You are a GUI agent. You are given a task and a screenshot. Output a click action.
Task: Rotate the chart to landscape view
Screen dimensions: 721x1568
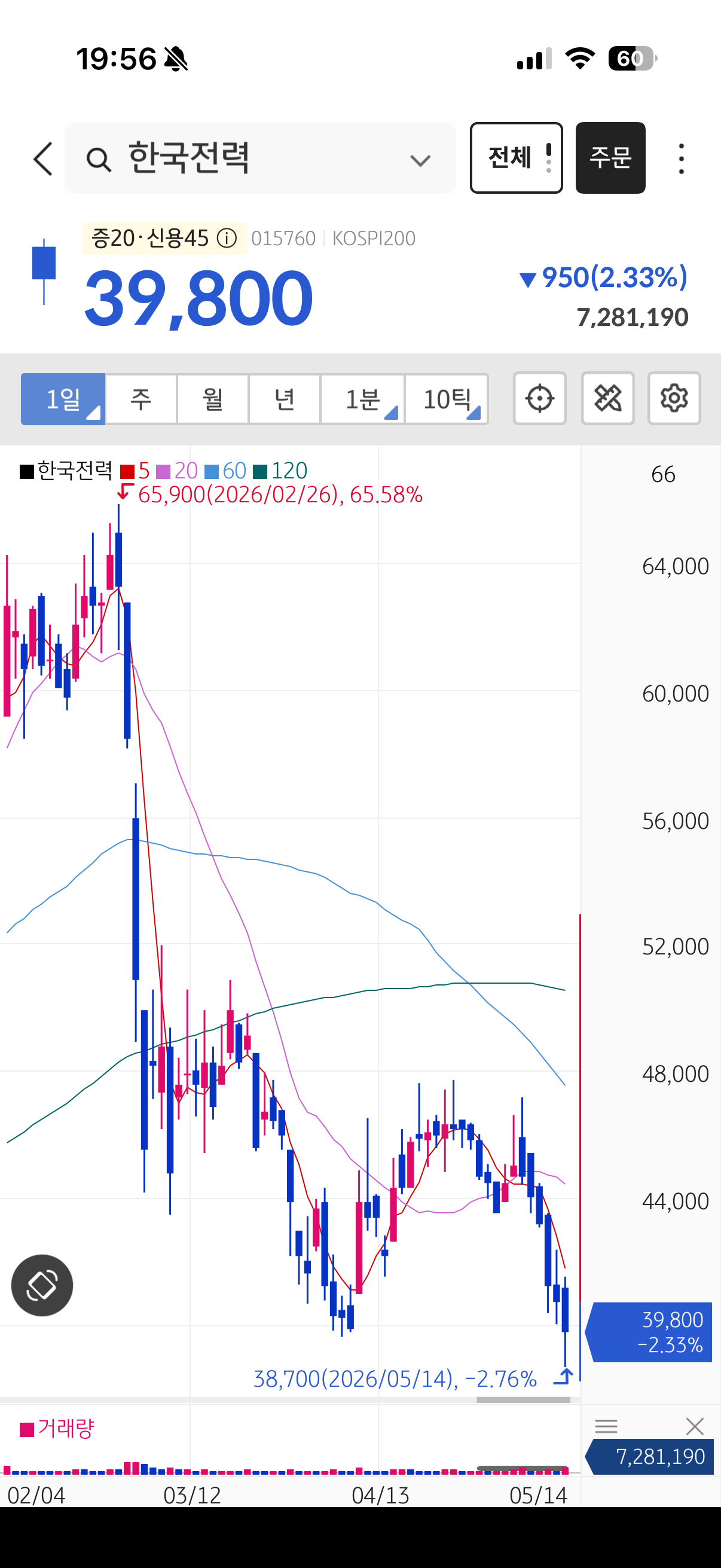[x=42, y=1285]
